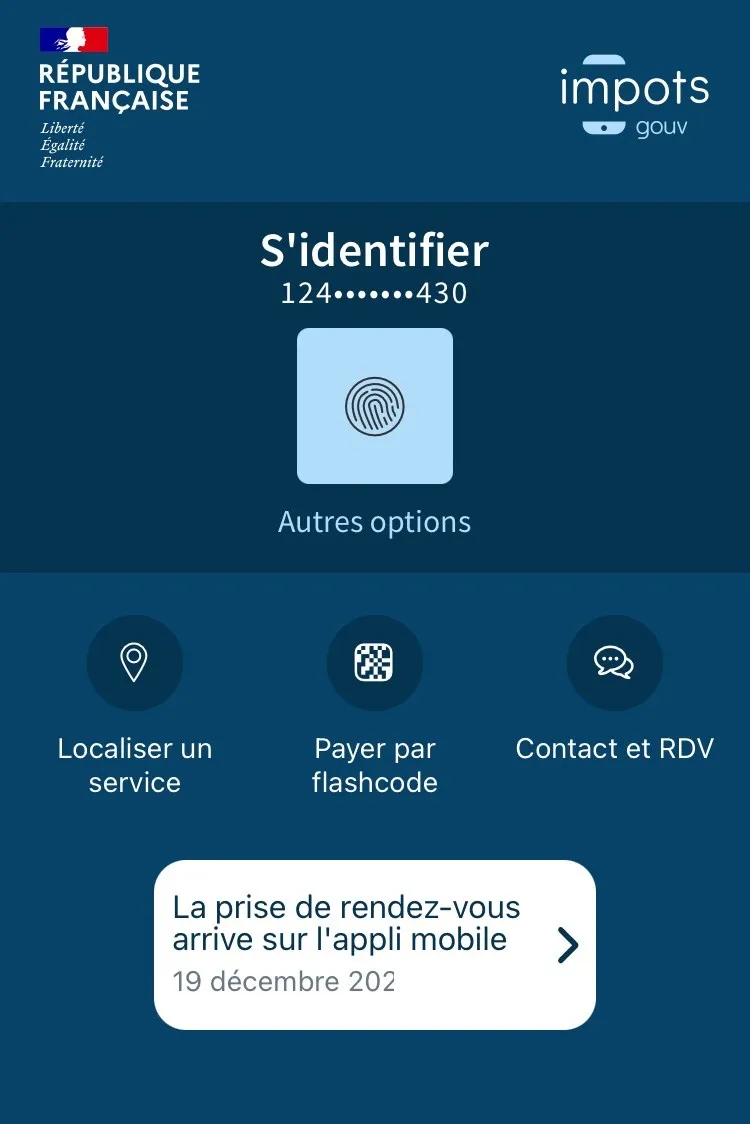Viewport: 750px width, 1124px height.
Task: Go to "Contact et RDV"
Action: point(614,663)
